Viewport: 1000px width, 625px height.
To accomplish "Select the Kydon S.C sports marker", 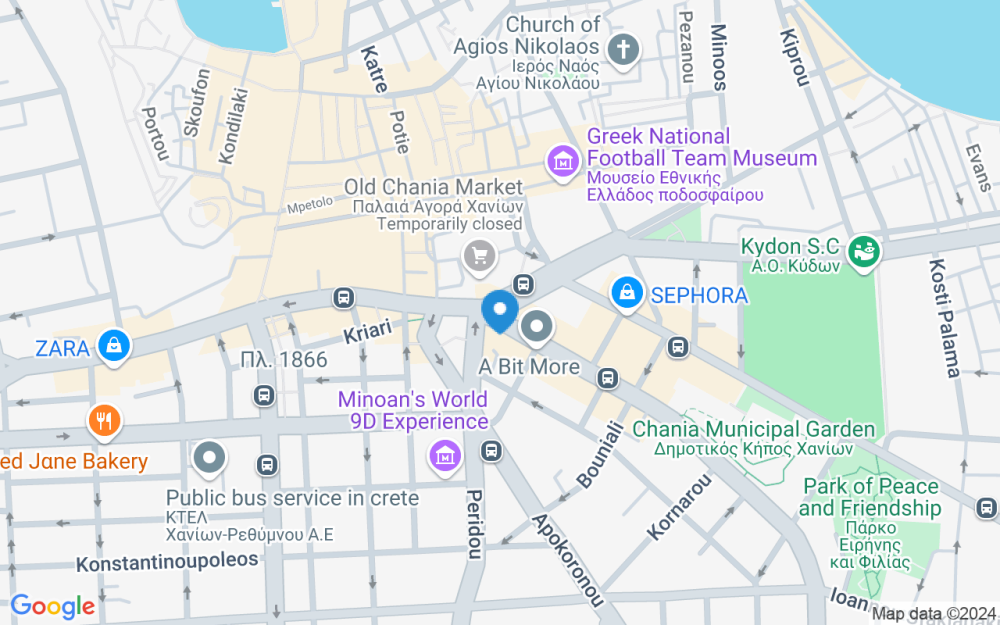I will (x=861, y=252).
